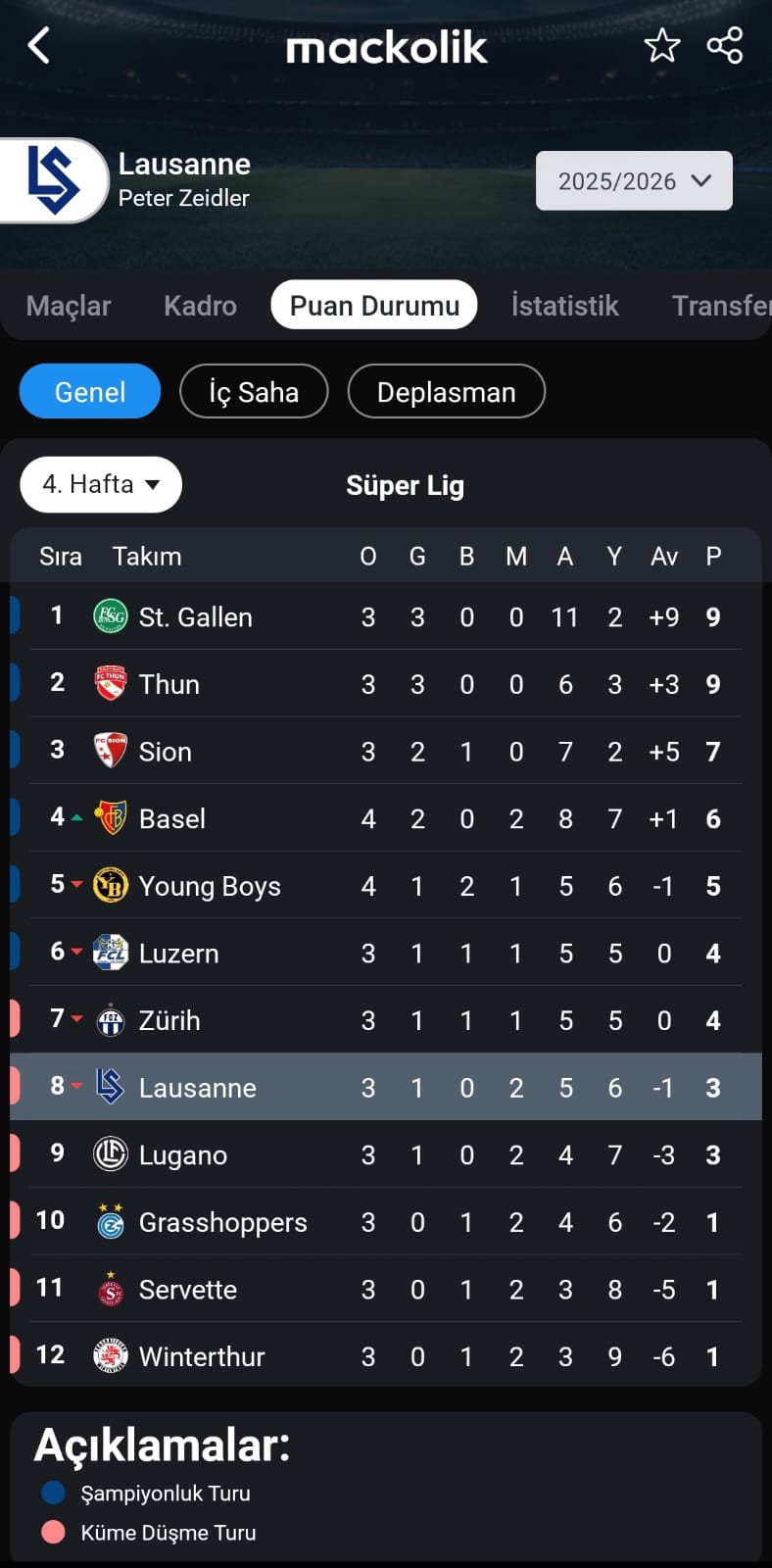Open the İstatistik tab
Viewport: 772px width, 1568px height.
point(565,306)
